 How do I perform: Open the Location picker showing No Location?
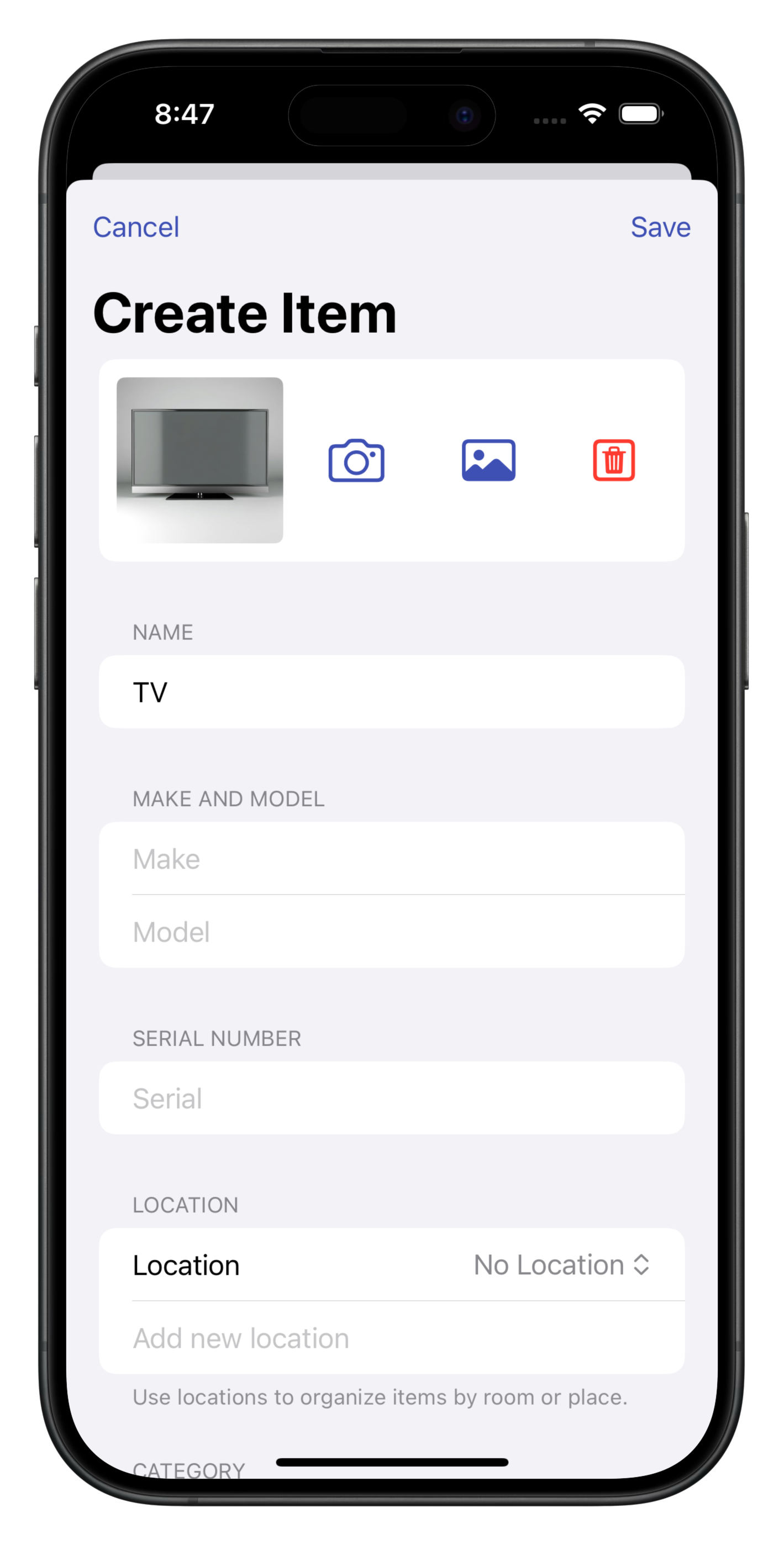click(561, 1264)
